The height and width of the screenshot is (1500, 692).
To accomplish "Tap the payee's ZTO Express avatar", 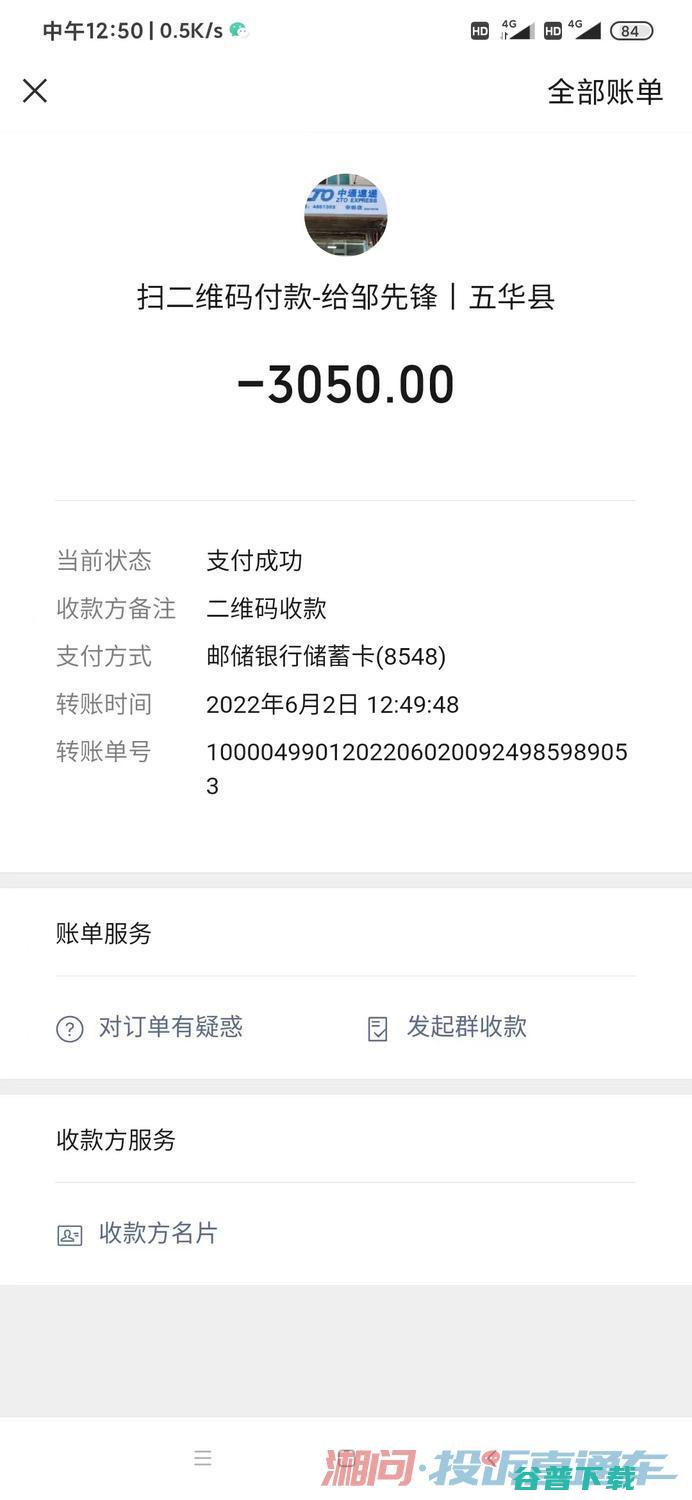I will tap(345, 214).
